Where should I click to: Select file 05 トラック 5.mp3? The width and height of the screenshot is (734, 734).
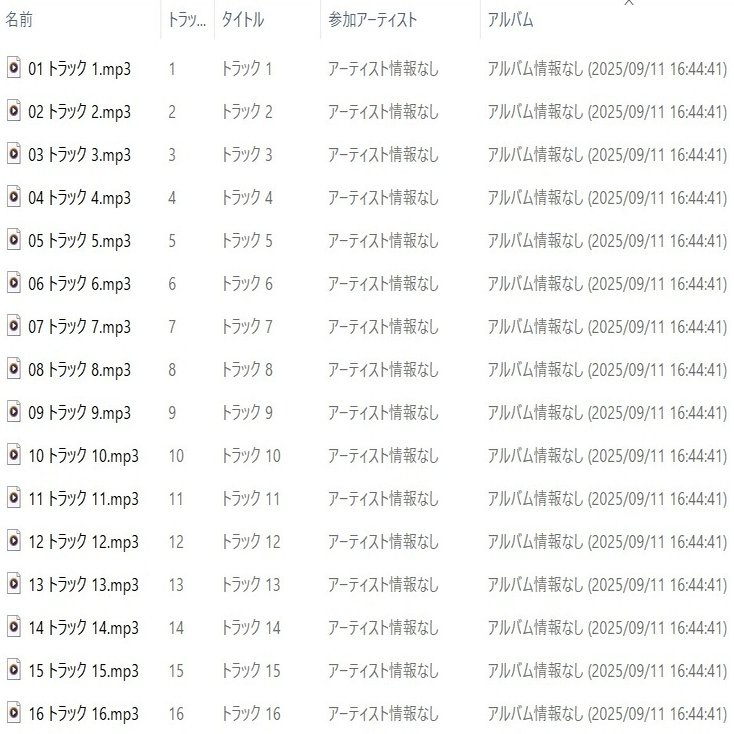click(79, 241)
